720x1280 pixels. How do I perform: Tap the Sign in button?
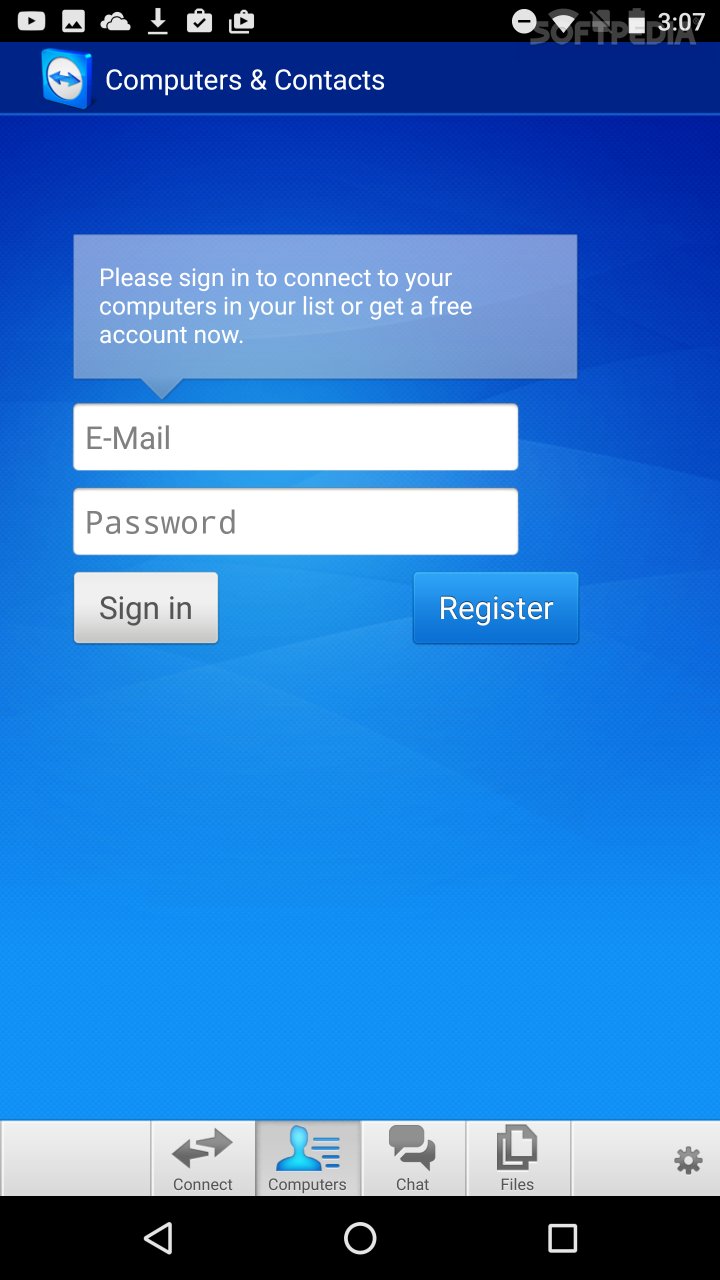point(146,607)
